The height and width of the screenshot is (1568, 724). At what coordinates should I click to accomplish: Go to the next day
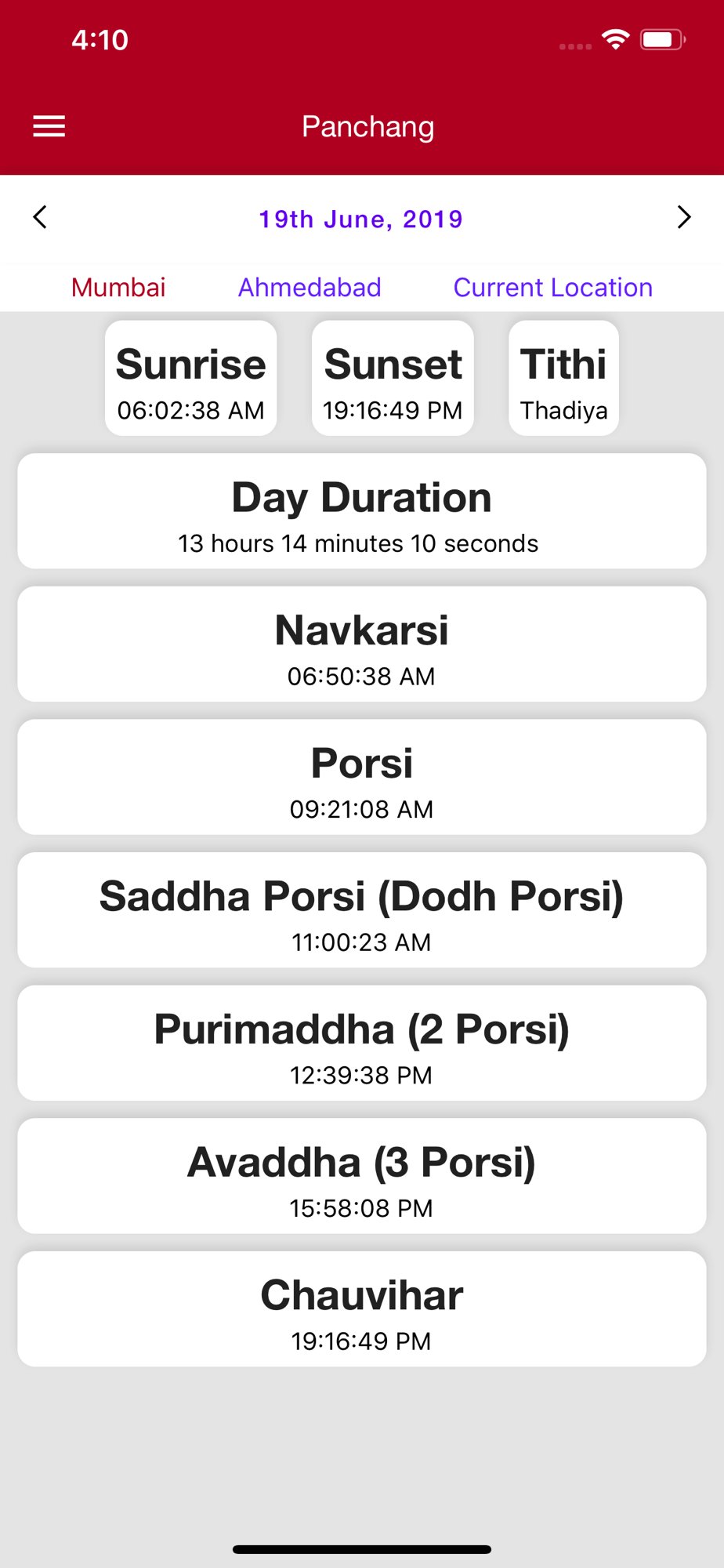[684, 217]
